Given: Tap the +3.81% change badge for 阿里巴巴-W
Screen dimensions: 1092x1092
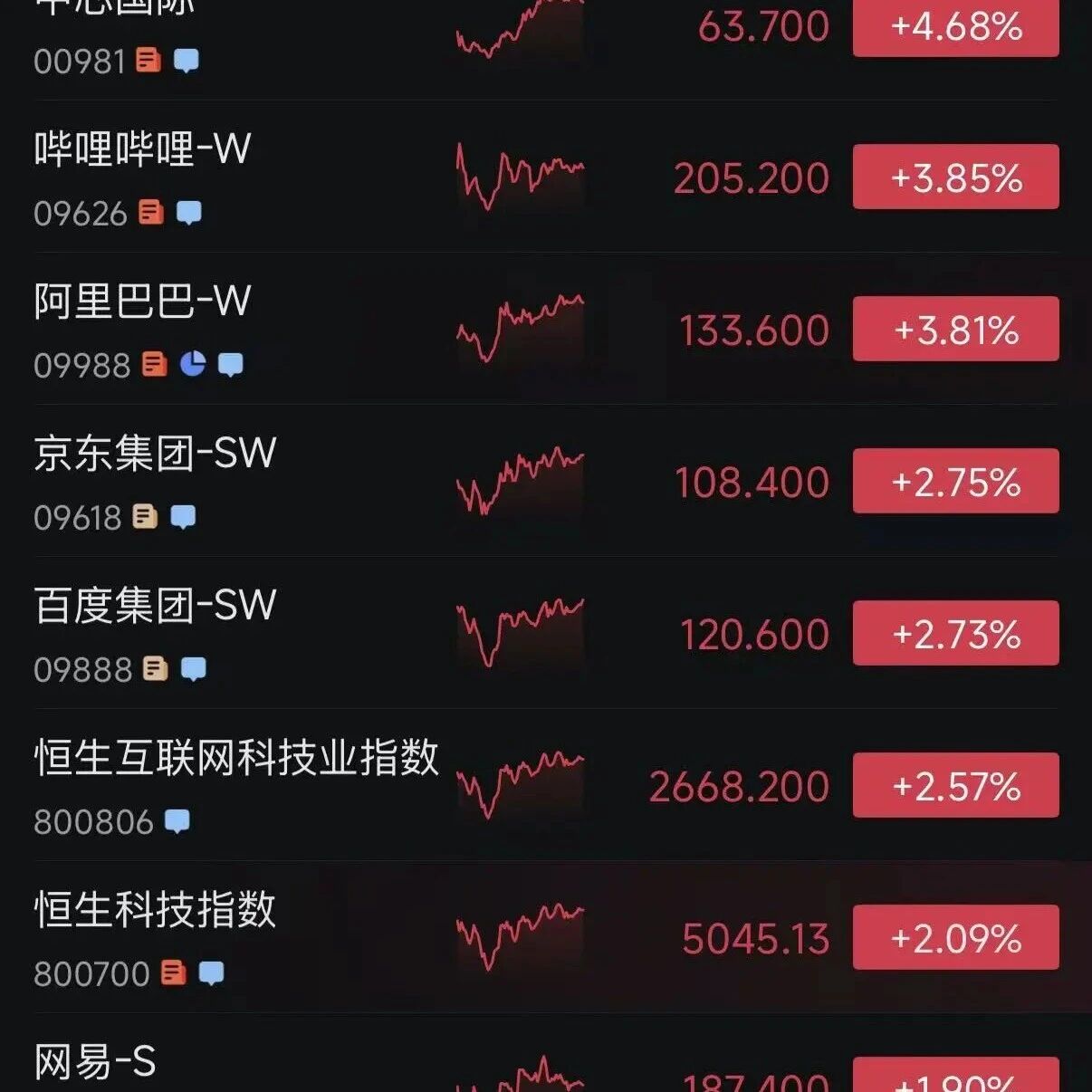Looking at the screenshot, I should [x=956, y=329].
